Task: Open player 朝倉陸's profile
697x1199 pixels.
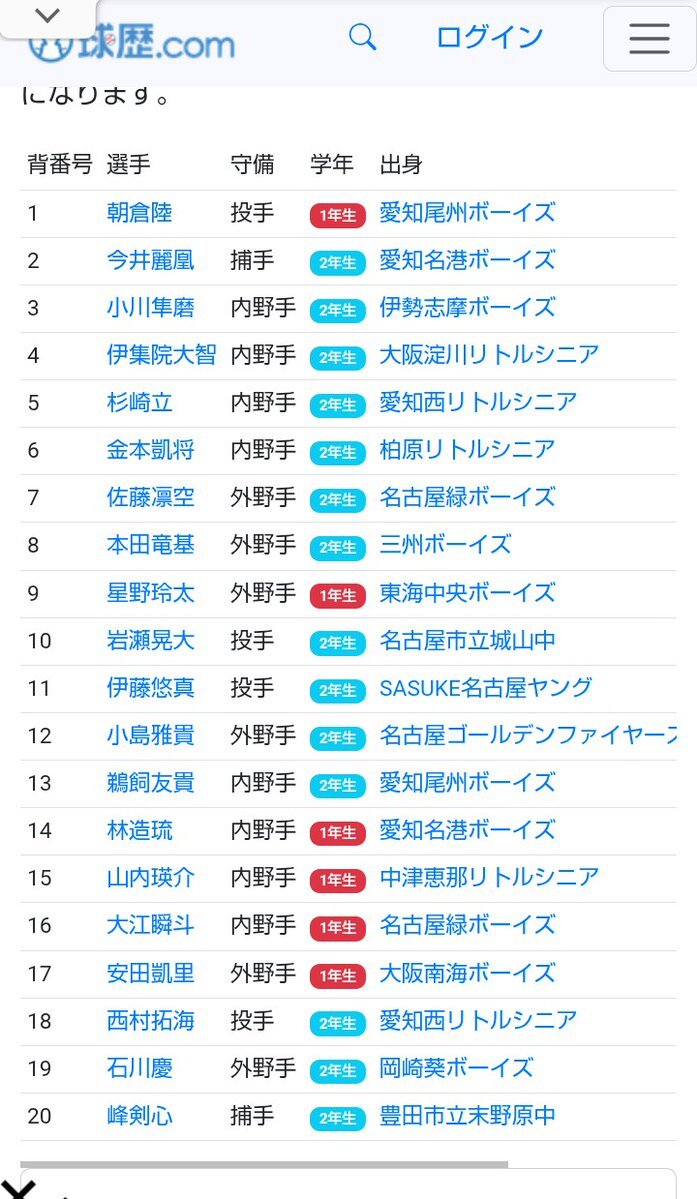Action: (140, 213)
